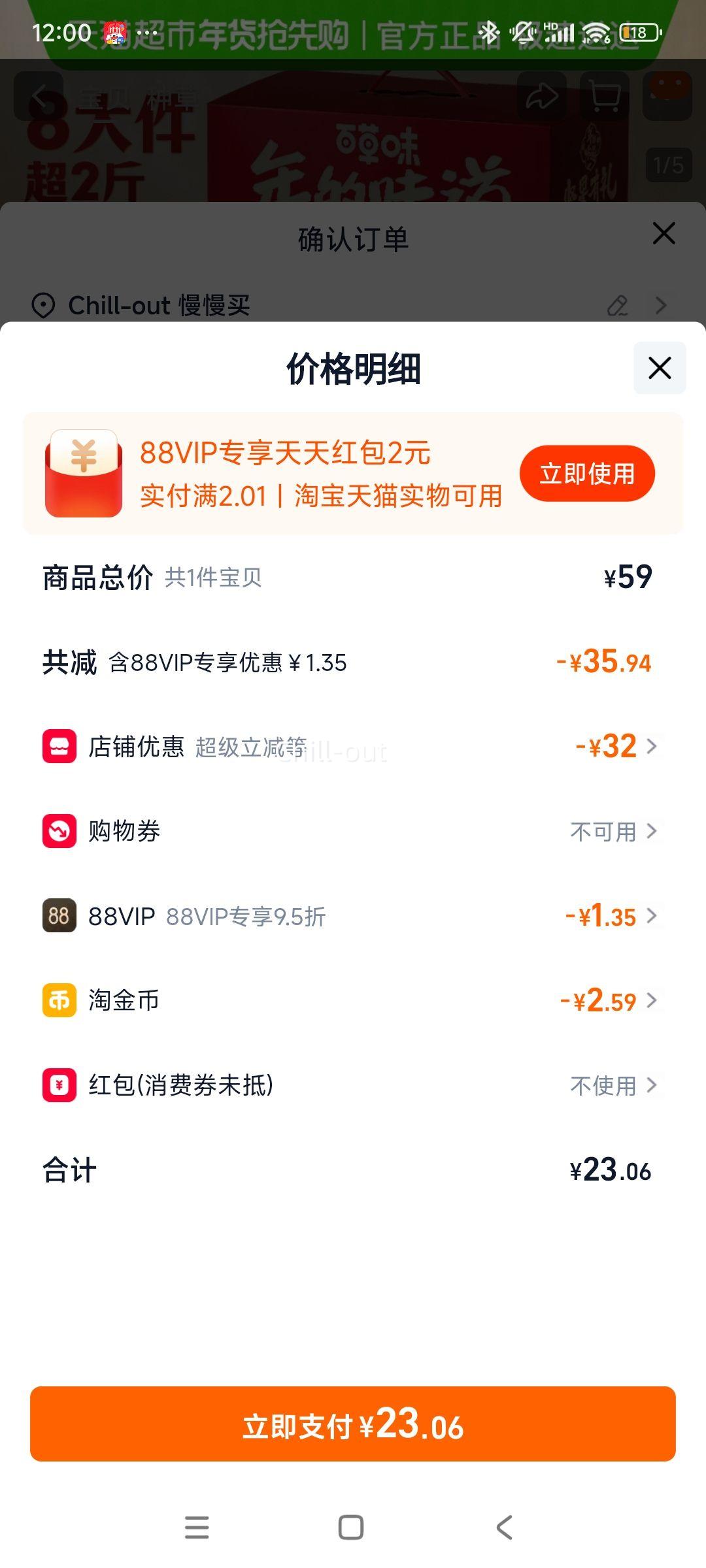Open the 红包(消费券未抵) options chevron
The image size is (706, 1568).
[x=651, y=1085]
